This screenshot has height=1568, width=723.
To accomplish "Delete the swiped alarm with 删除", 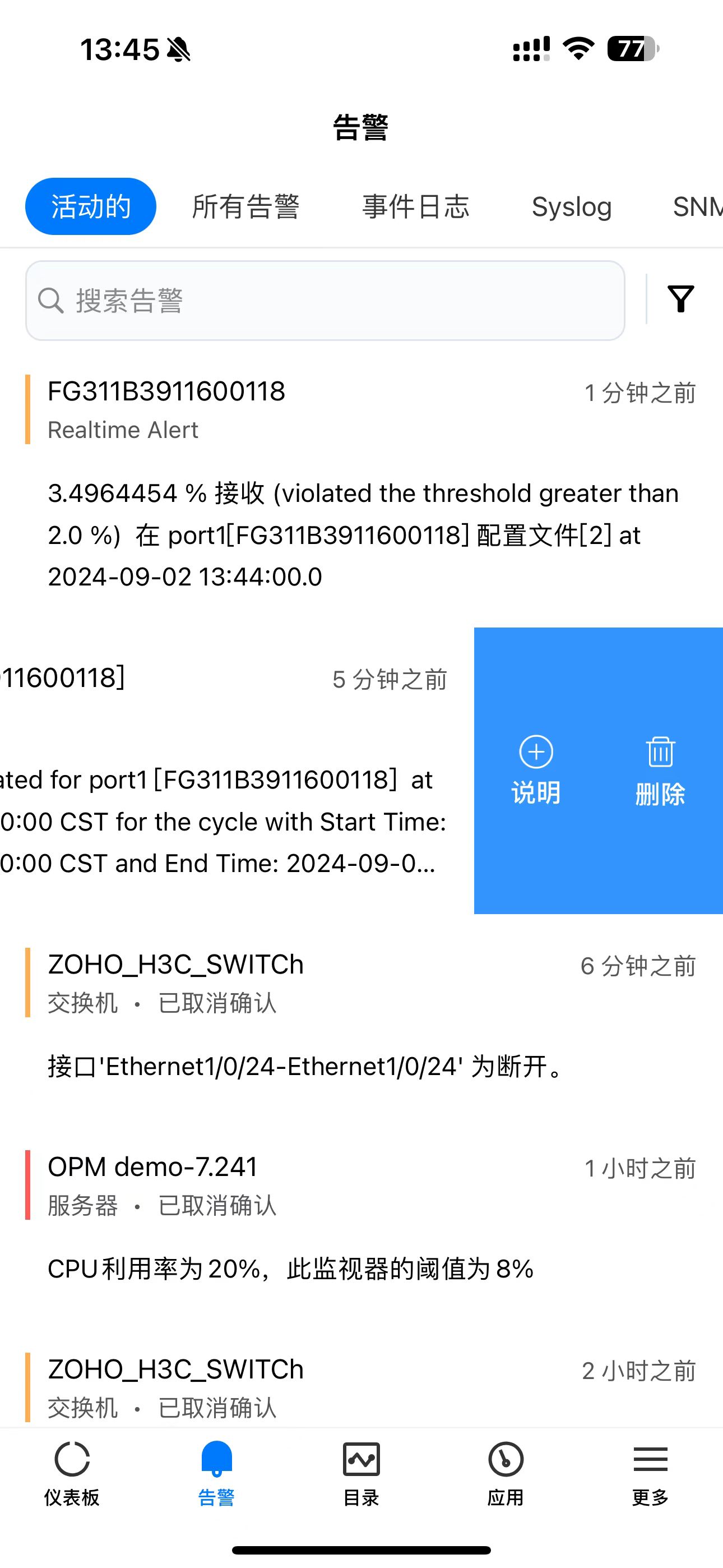I will coord(660,771).
